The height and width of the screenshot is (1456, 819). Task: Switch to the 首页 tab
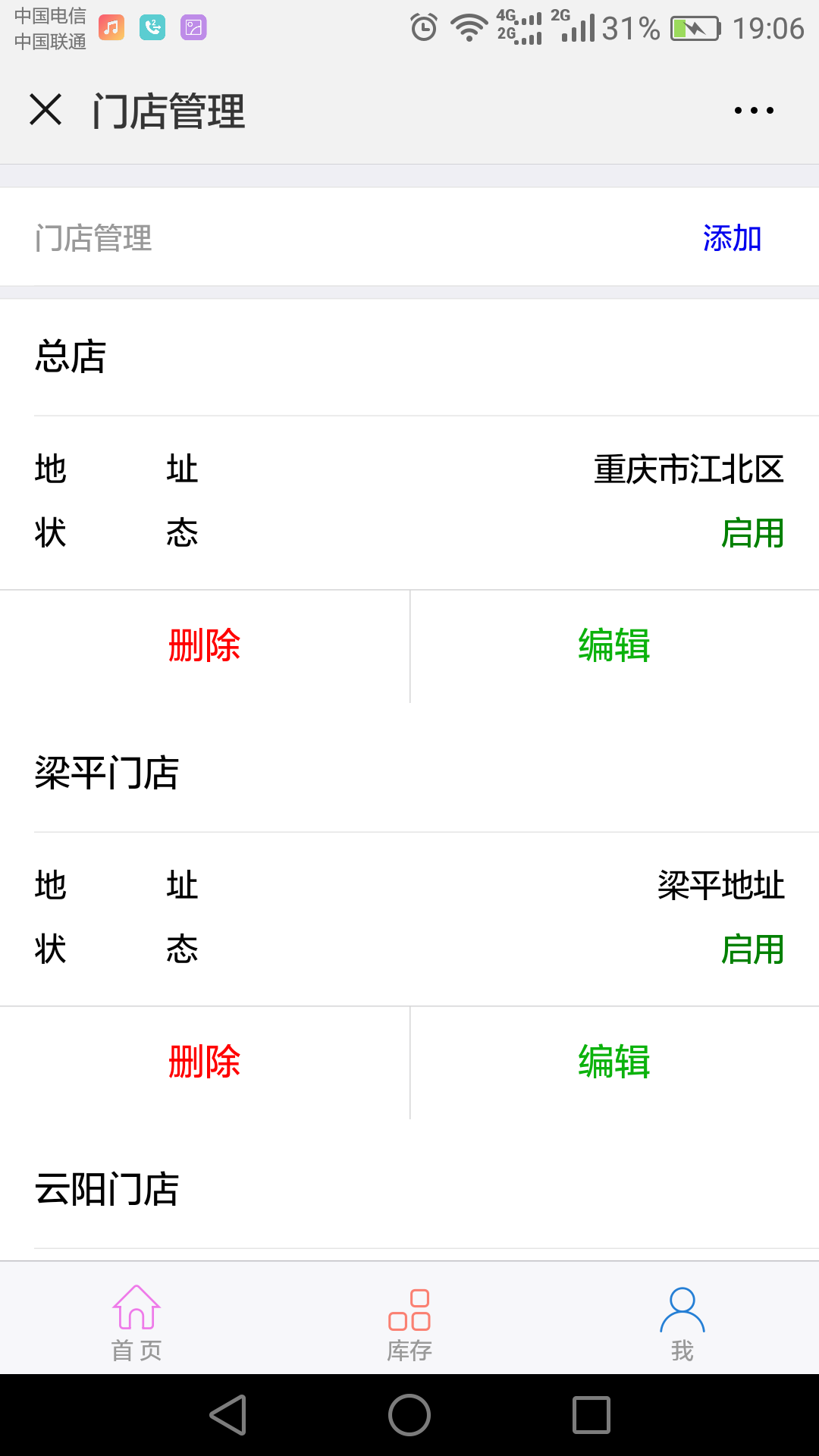click(136, 1323)
